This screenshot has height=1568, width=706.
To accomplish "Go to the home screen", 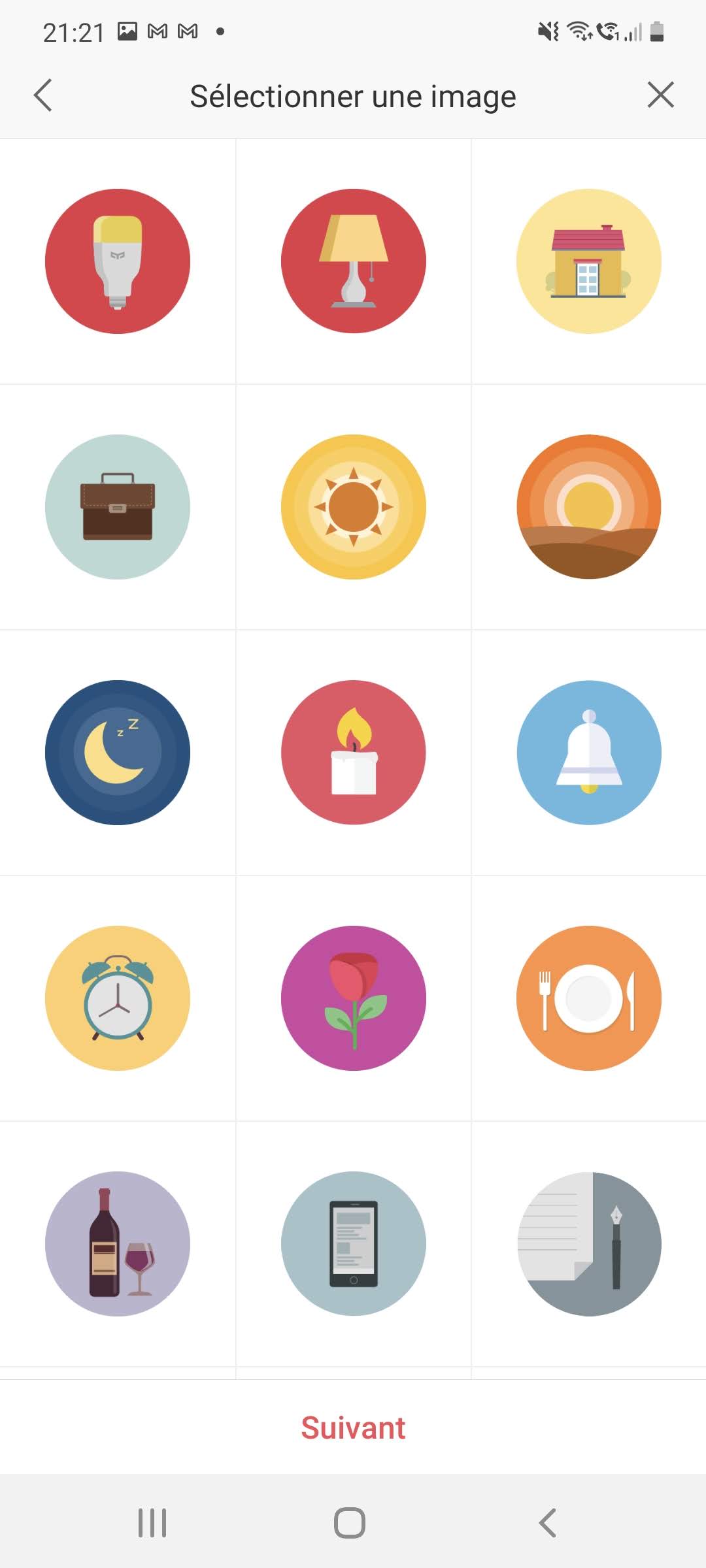I will pyautogui.click(x=350, y=1523).
